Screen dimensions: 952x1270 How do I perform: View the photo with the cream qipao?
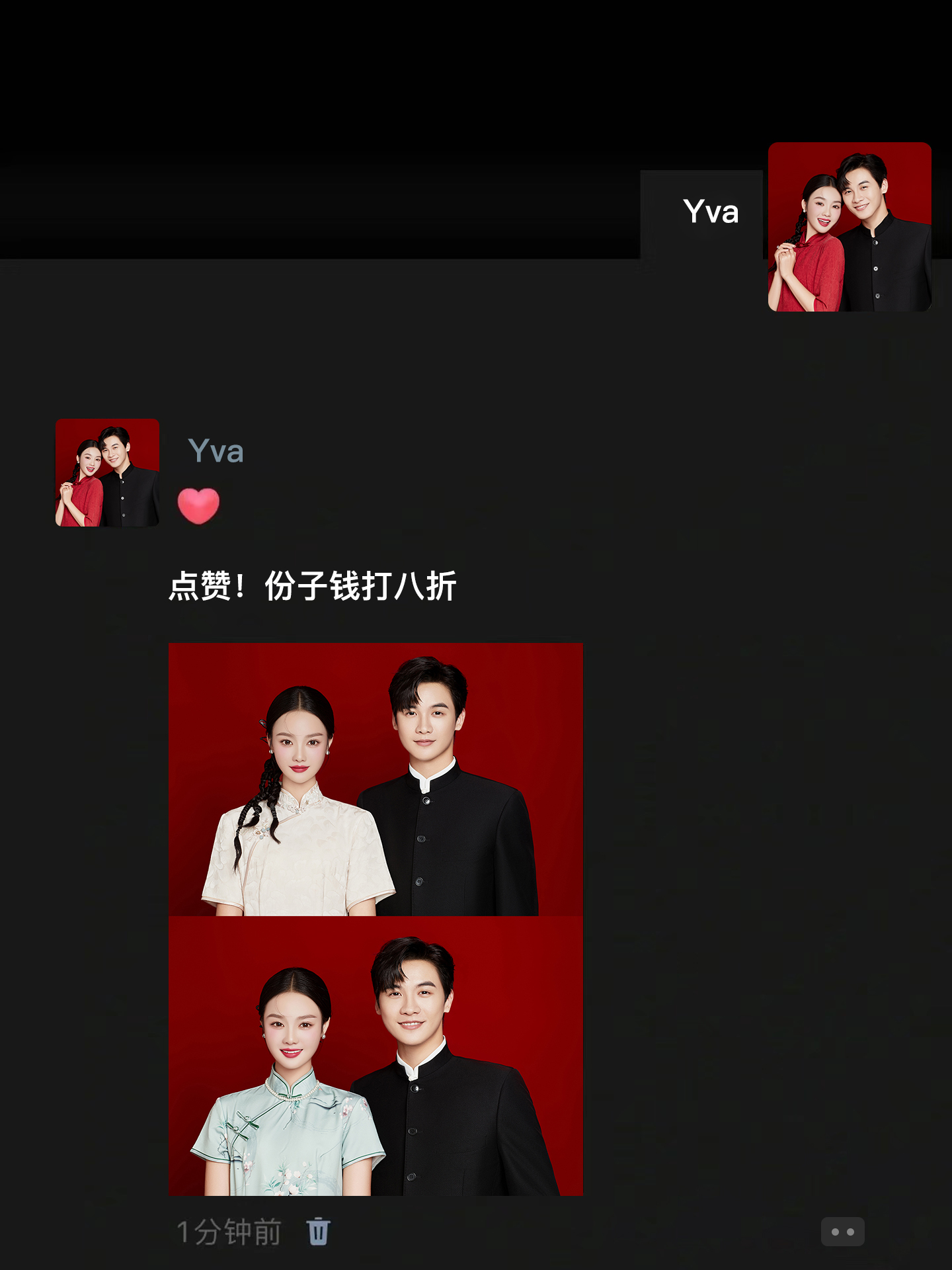click(376, 779)
